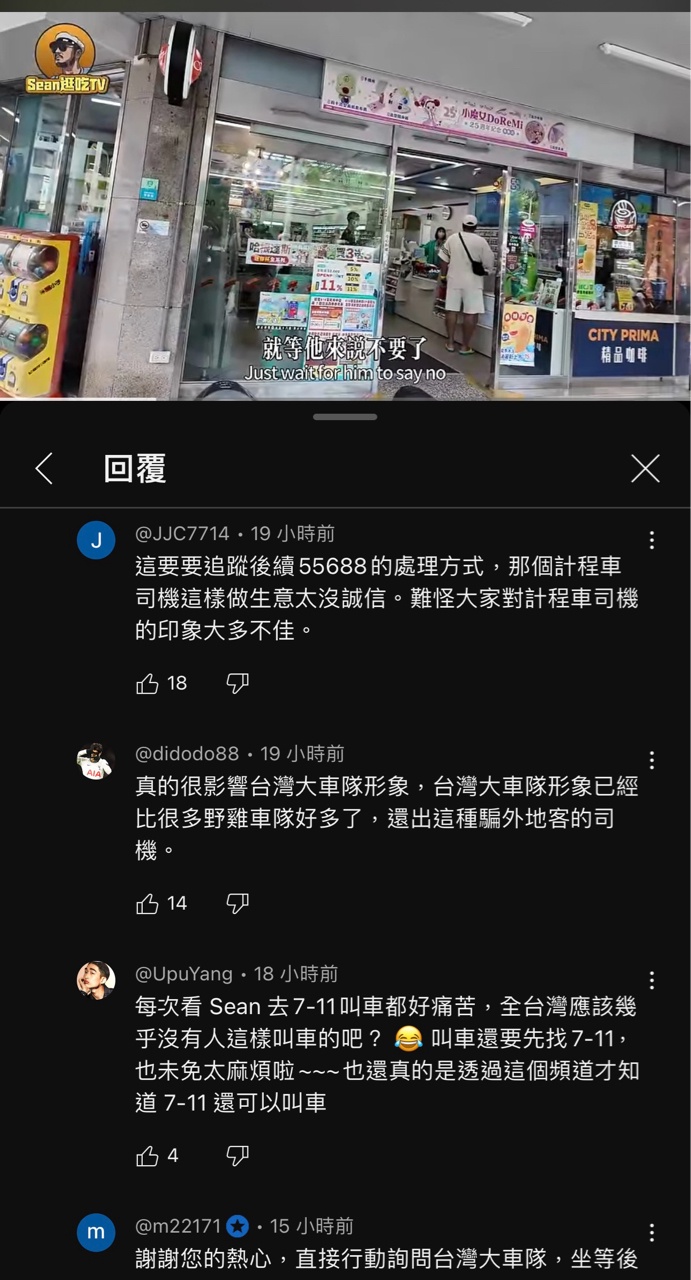This screenshot has height=1280, width=691.
Task: View @m22171's profile avatar
Action: [96, 1232]
